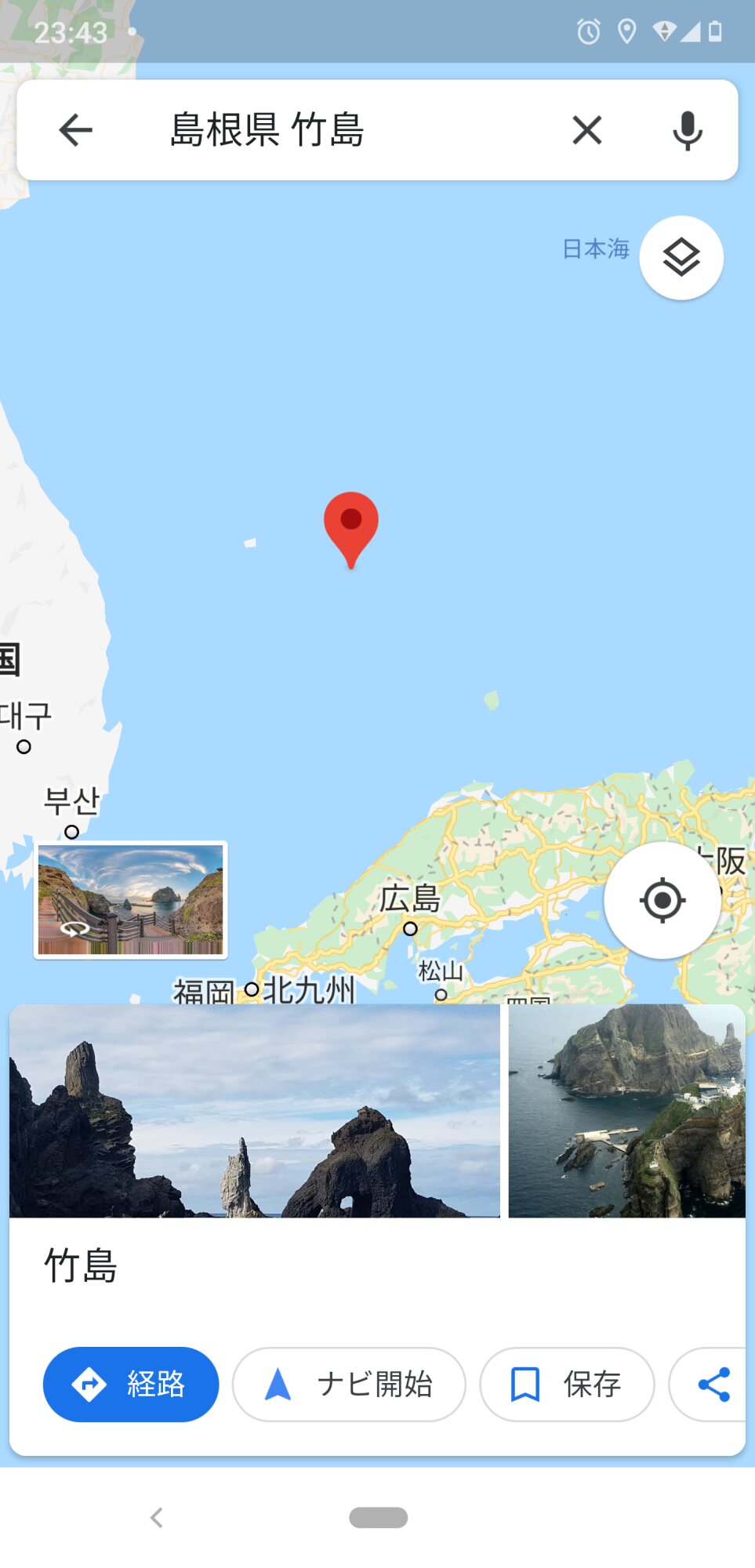The width and height of the screenshot is (755, 1568).
Task: Tap the home pill in navigation bar
Action: point(378,1518)
